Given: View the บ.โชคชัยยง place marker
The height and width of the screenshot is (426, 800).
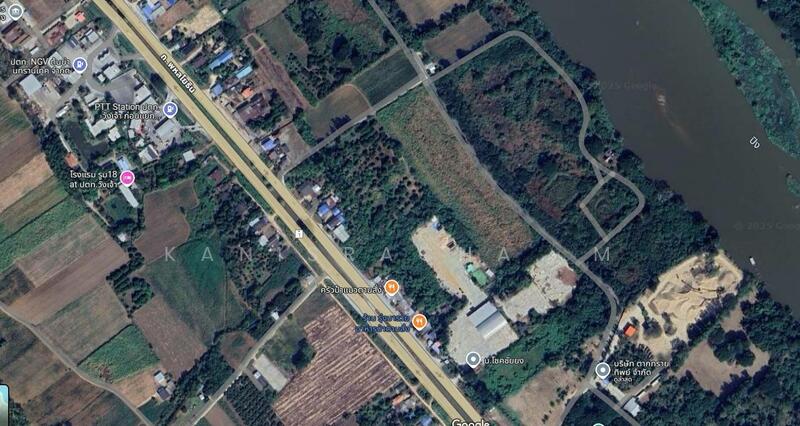Looking at the screenshot, I should click(473, 358).
